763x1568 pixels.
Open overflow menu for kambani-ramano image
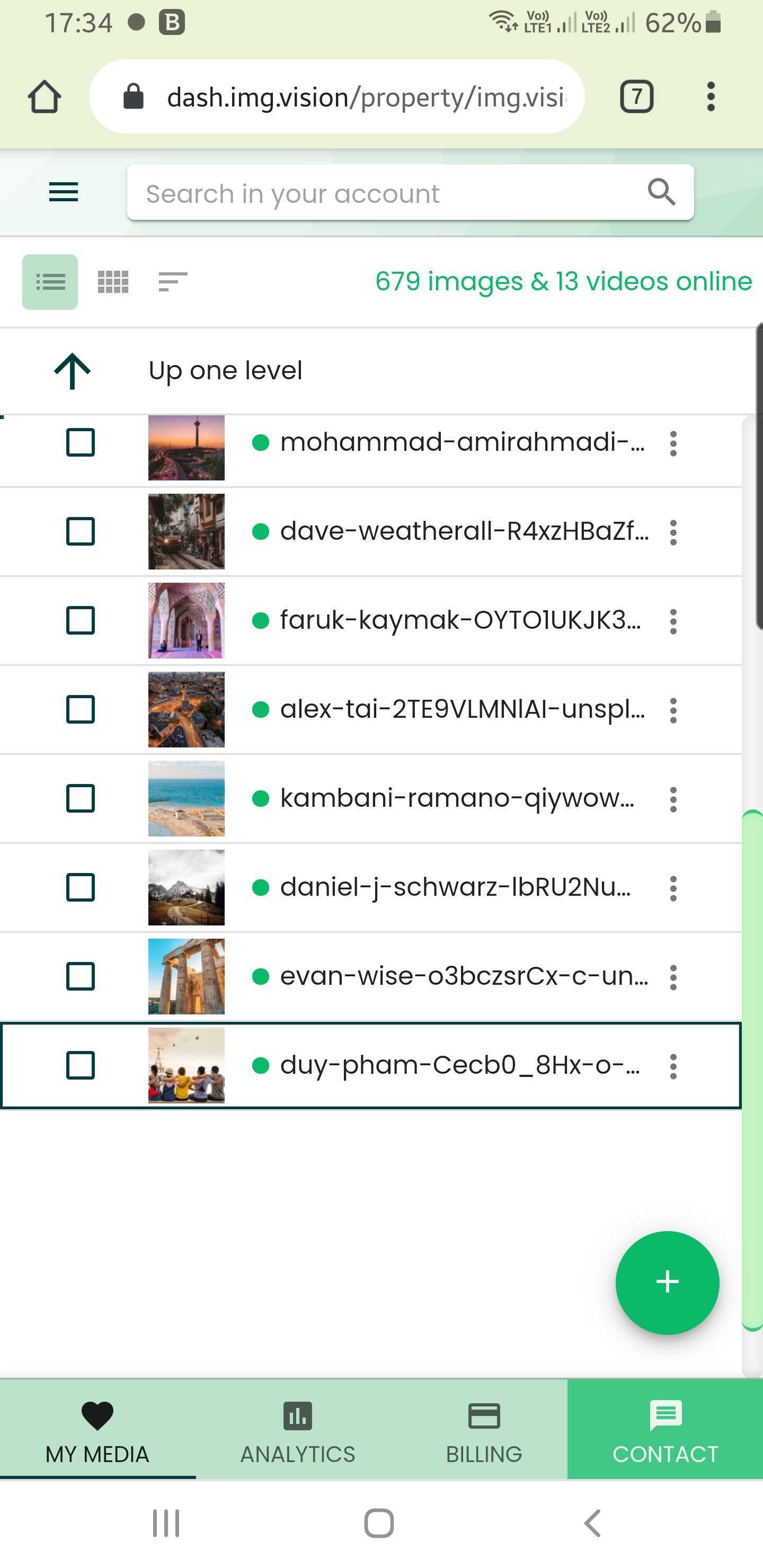tap(673, 799)
